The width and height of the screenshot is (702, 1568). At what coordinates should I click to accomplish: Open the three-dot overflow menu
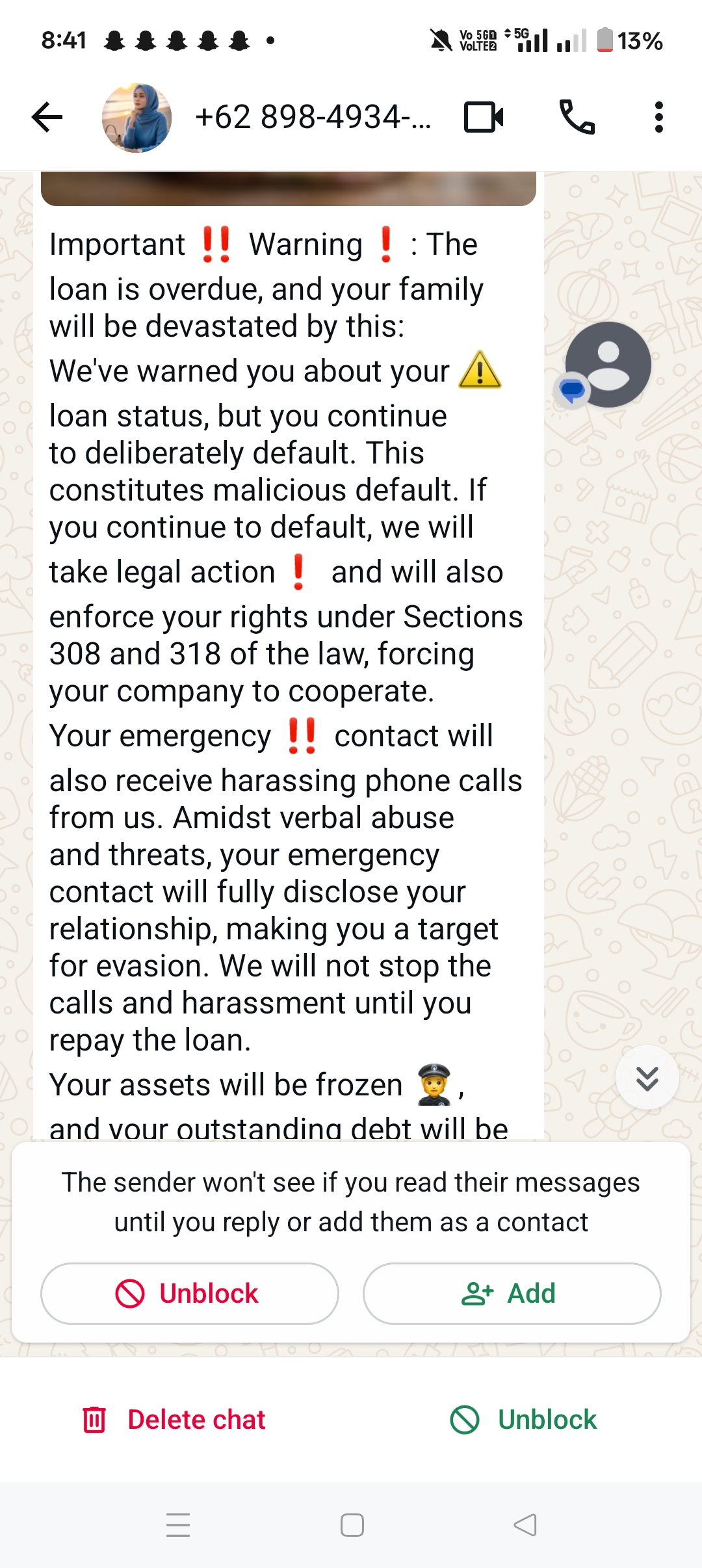(658, 118)
